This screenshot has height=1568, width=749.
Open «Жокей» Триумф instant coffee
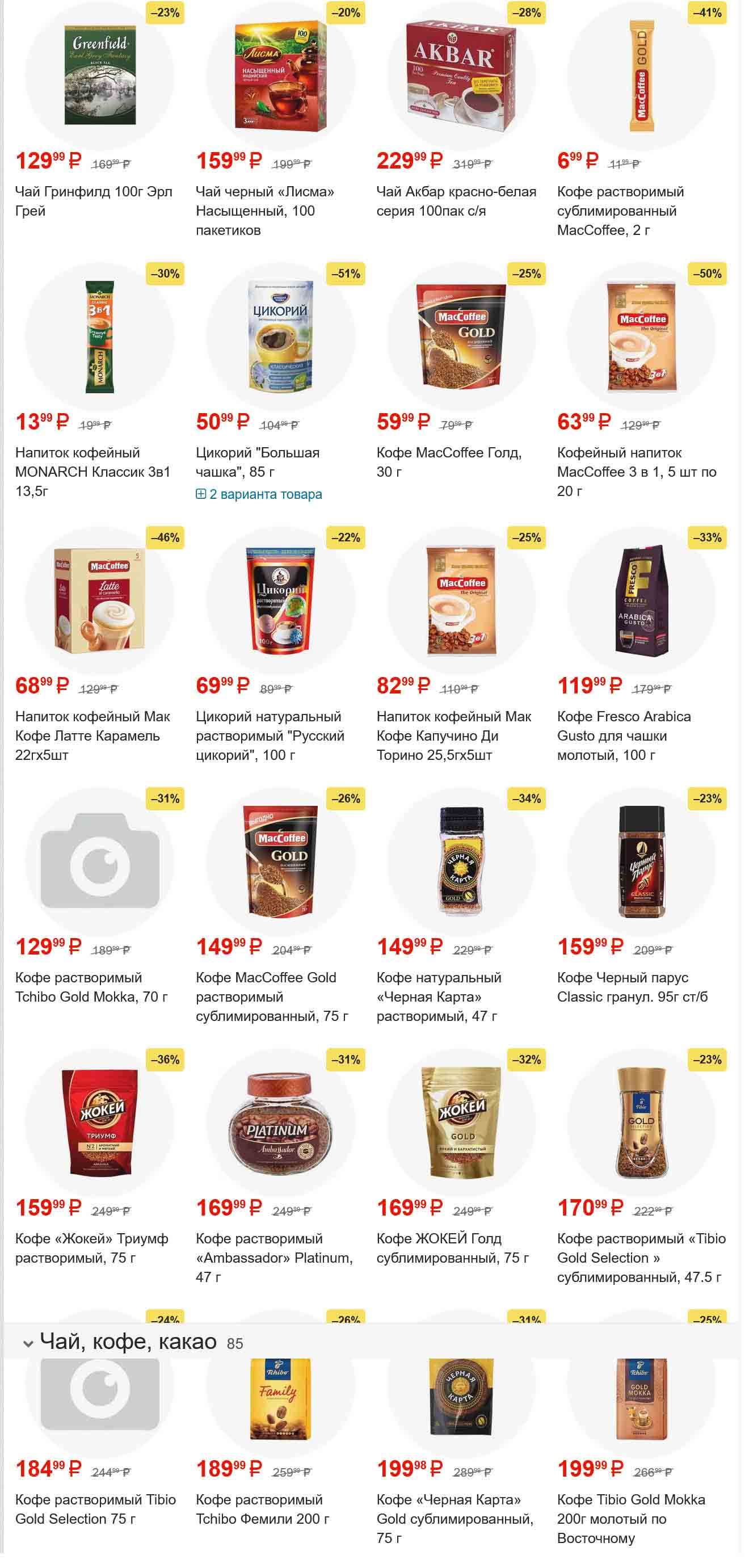pyautogui.click(x=91, y=1248)
